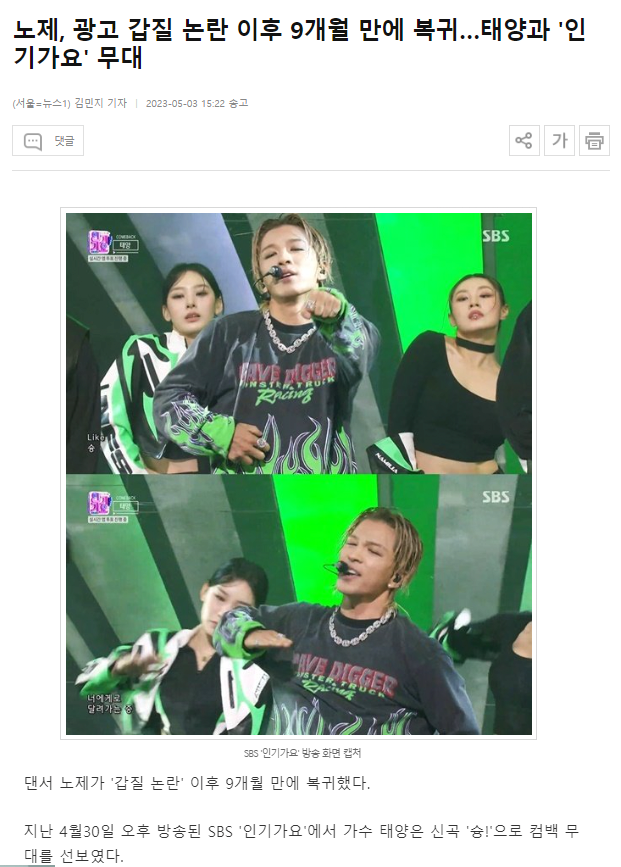Share this article
Image resolution: width=621 pixels, height=867 pixels.
point(524,141)
